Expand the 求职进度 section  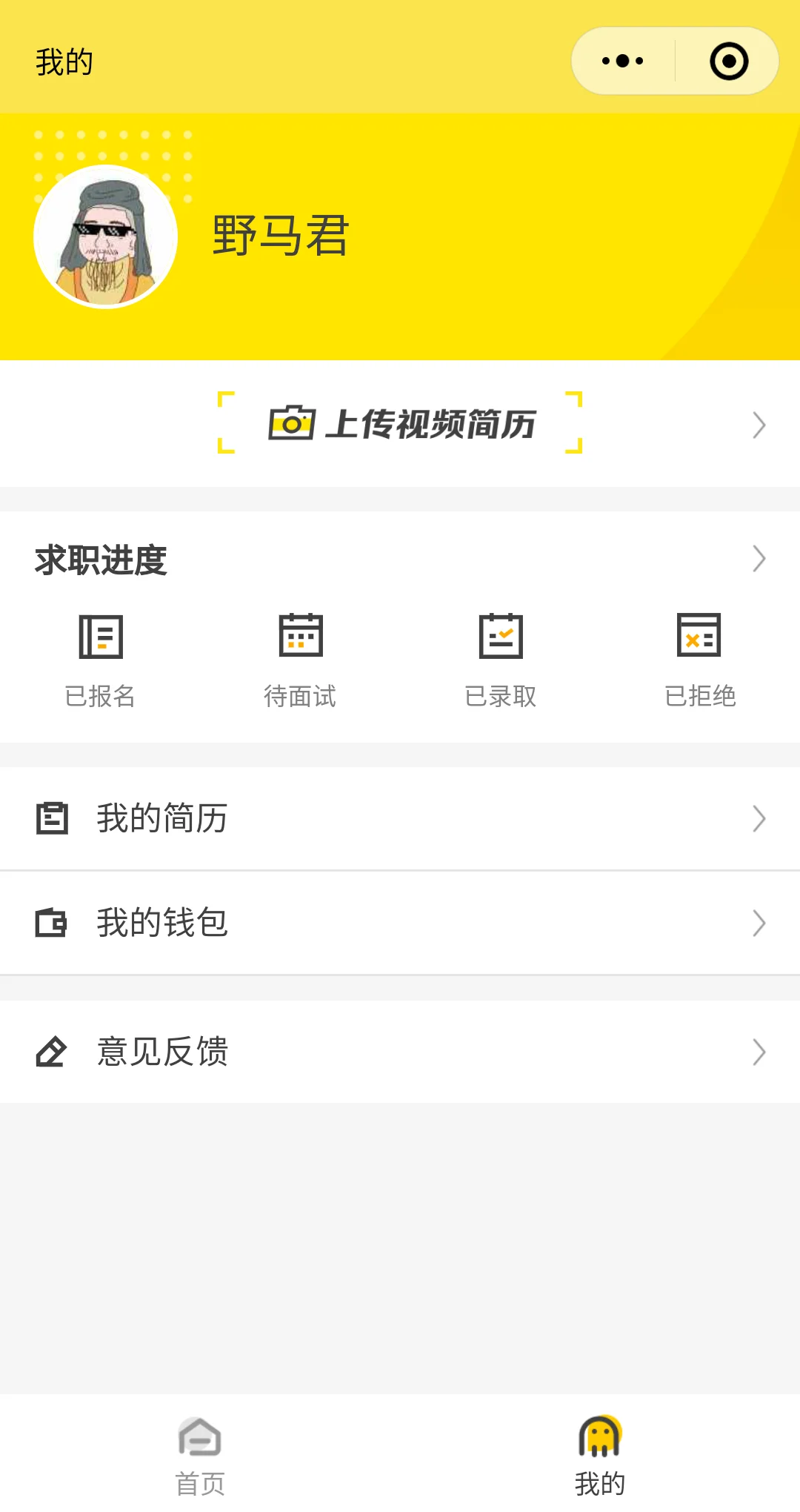pyautogui.click(x=758, y=559)
